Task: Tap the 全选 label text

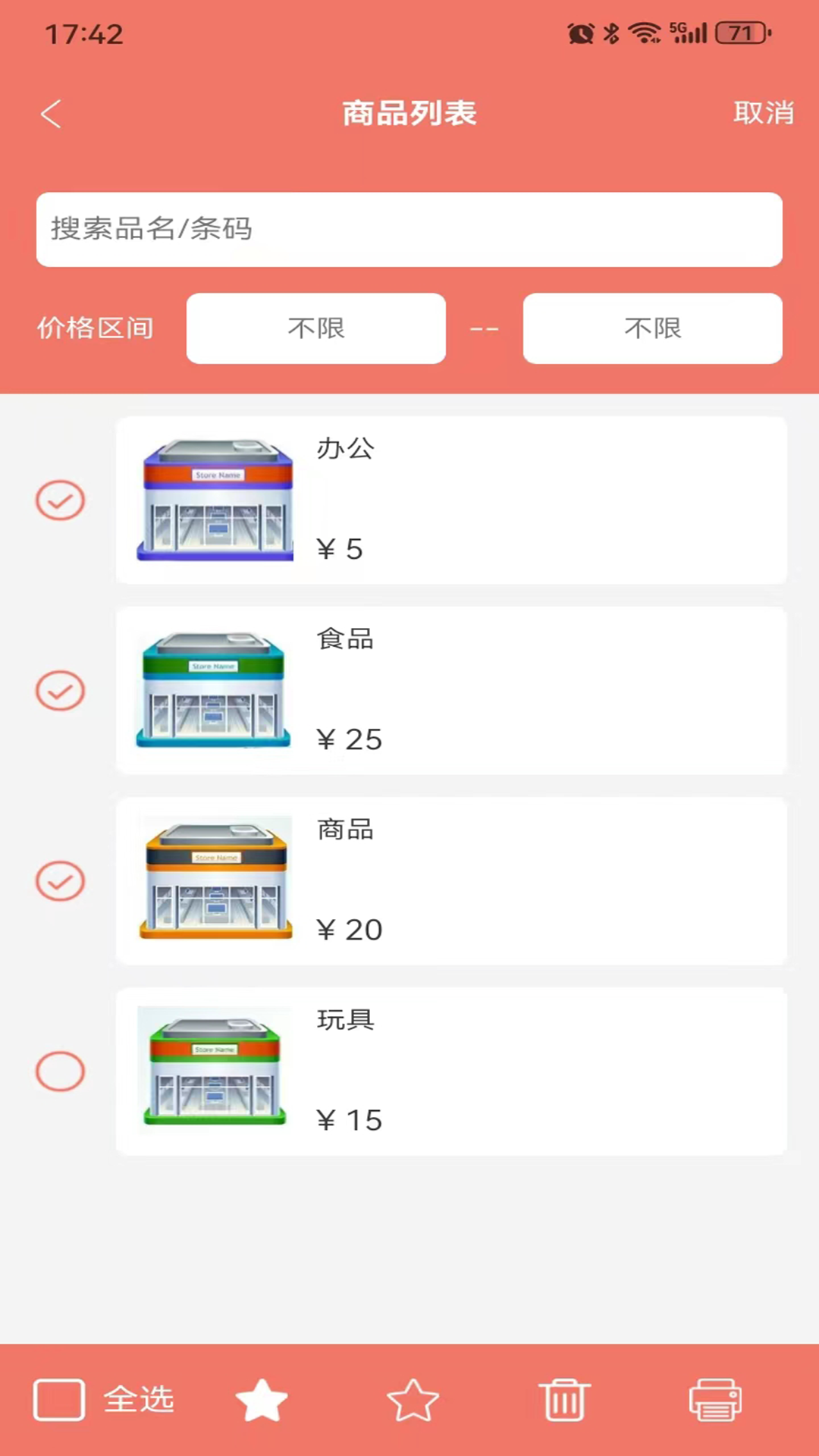Action: point(140,1400)
